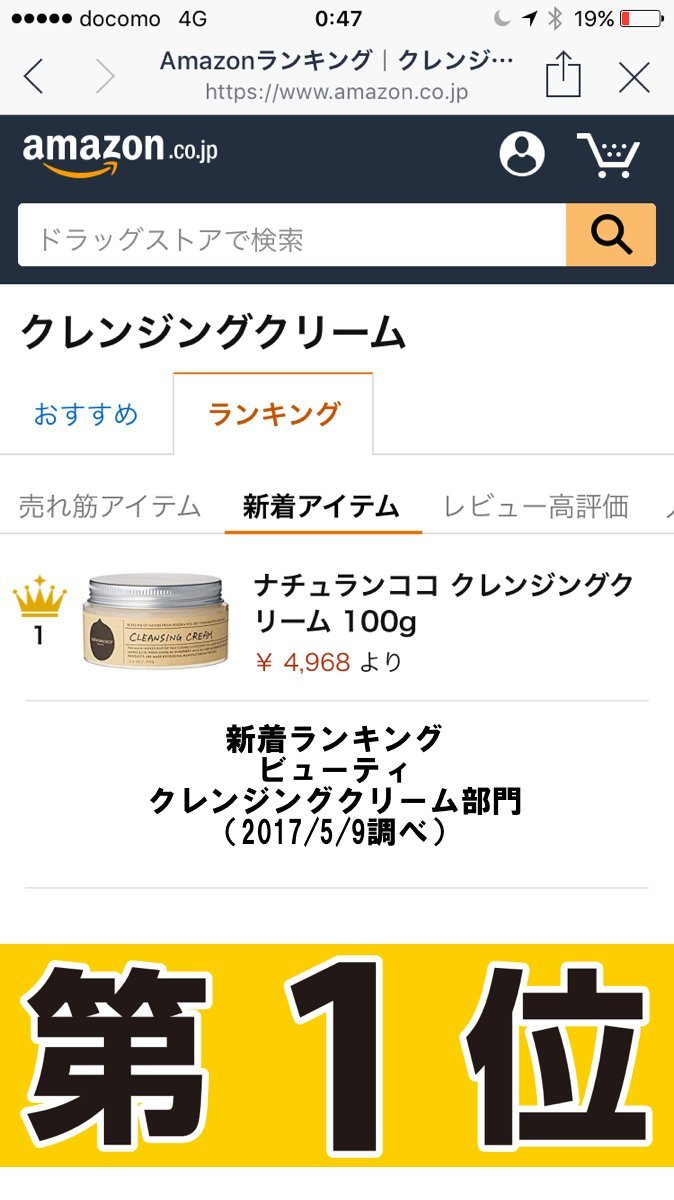Show the 売れ筋アイテム ranking
This screenshot has height=1200, width=674.
110,506
